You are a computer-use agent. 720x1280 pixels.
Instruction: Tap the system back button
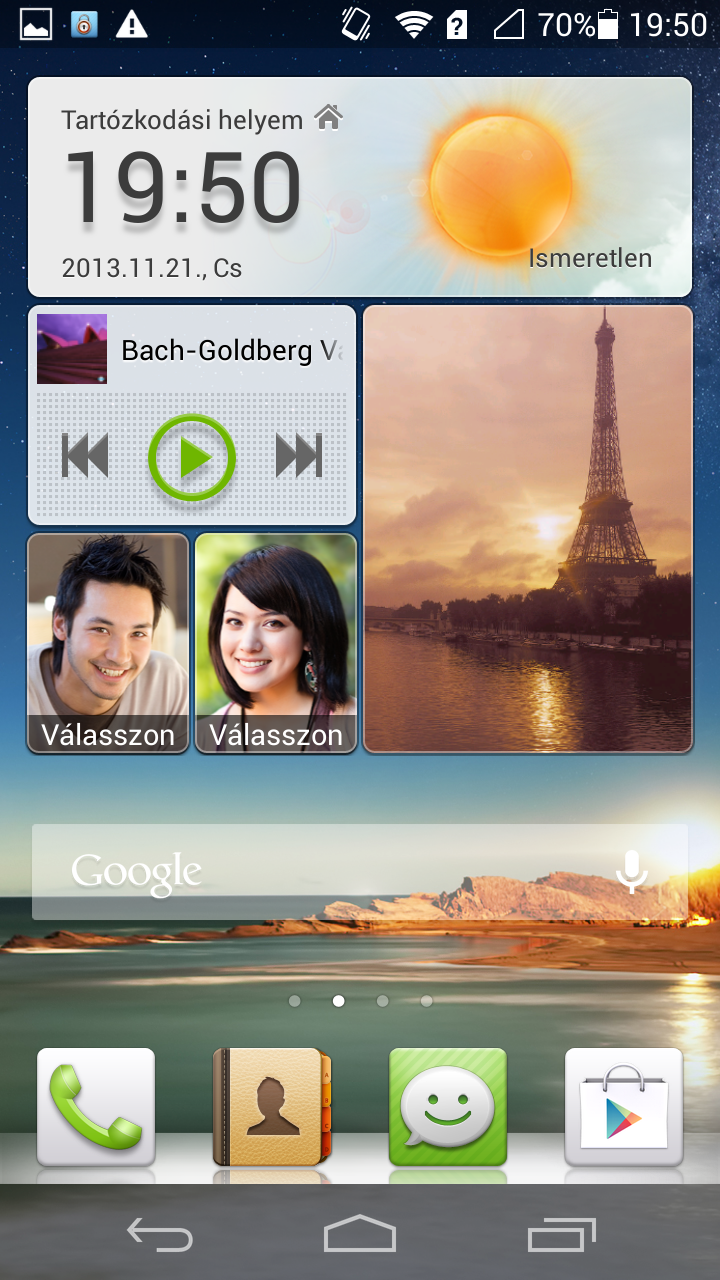click(160, 1235)
